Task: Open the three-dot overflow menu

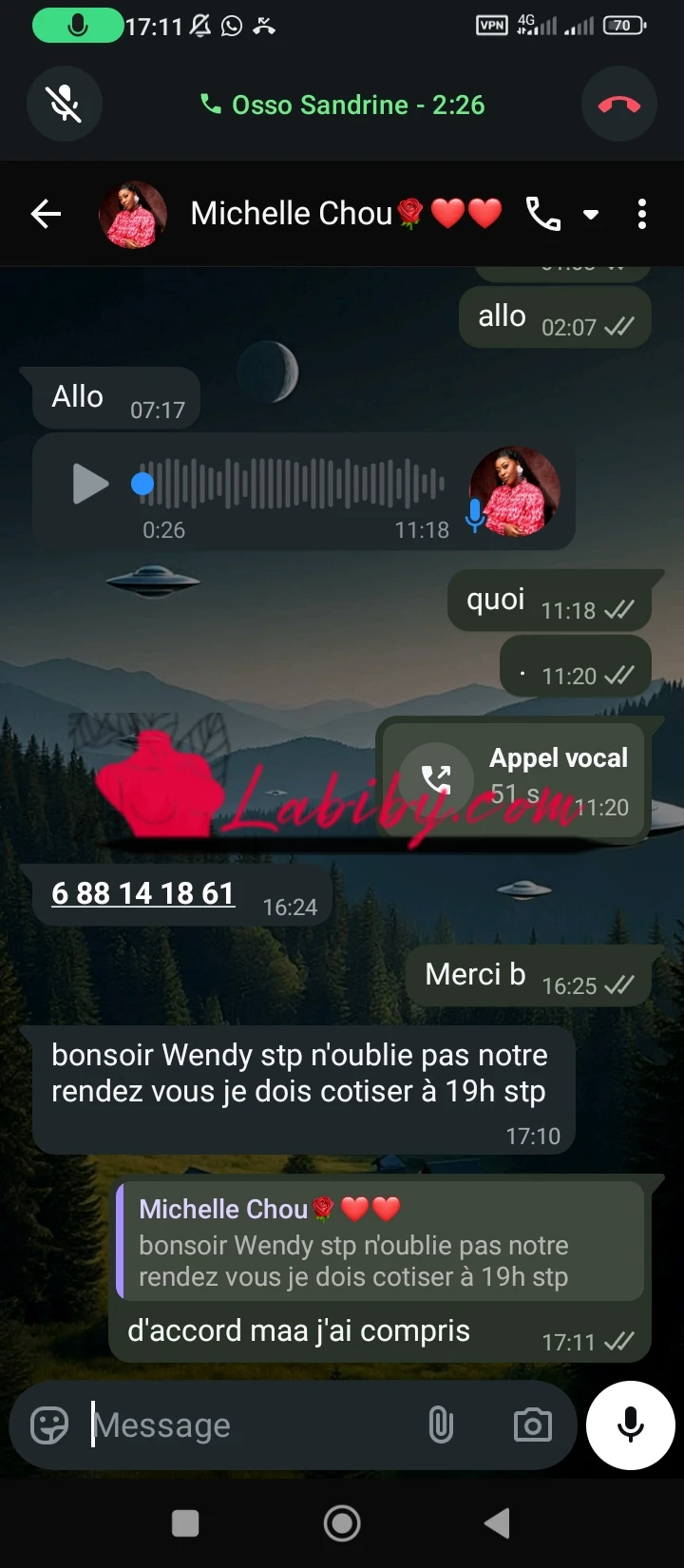Action: [x=642, y=214]
